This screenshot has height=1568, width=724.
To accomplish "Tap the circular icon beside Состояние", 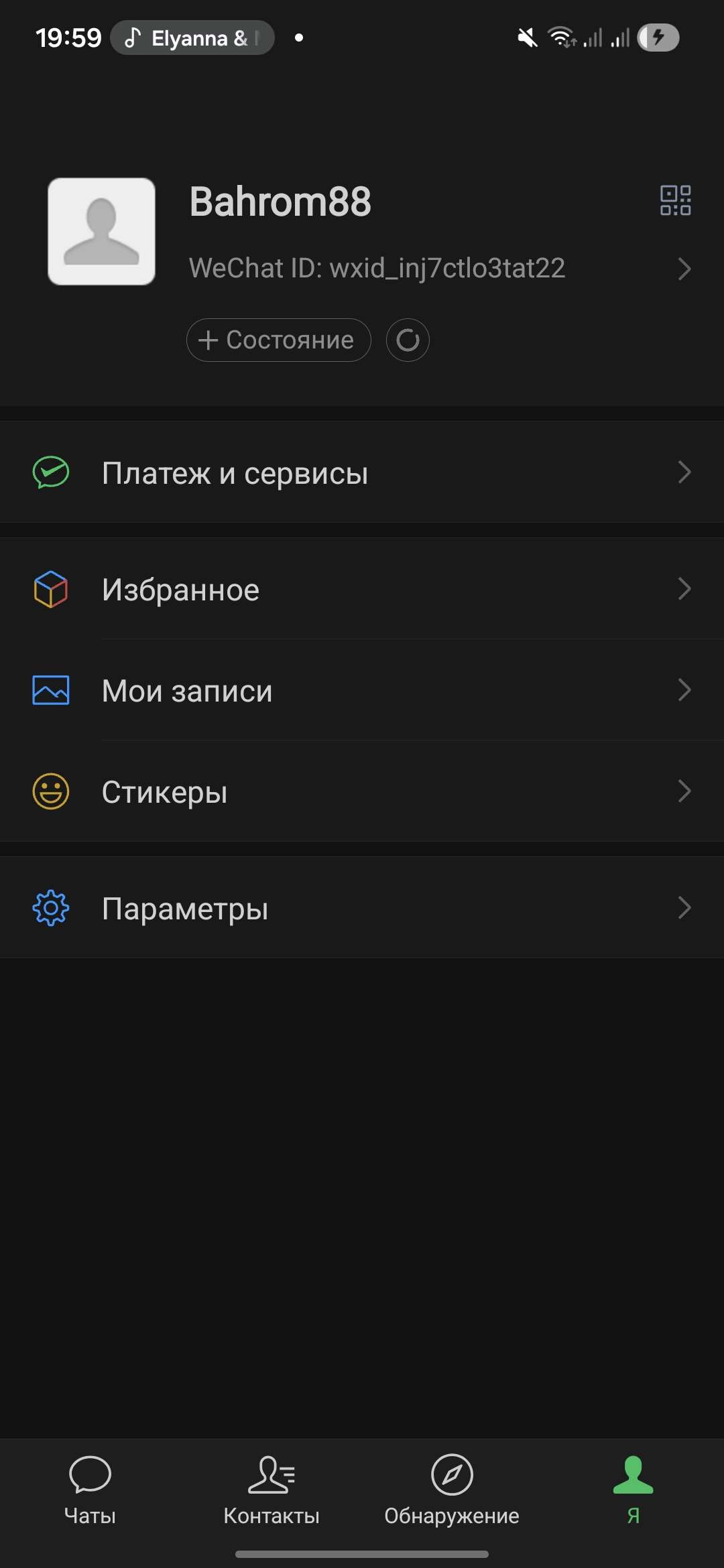I will (408, 340).
